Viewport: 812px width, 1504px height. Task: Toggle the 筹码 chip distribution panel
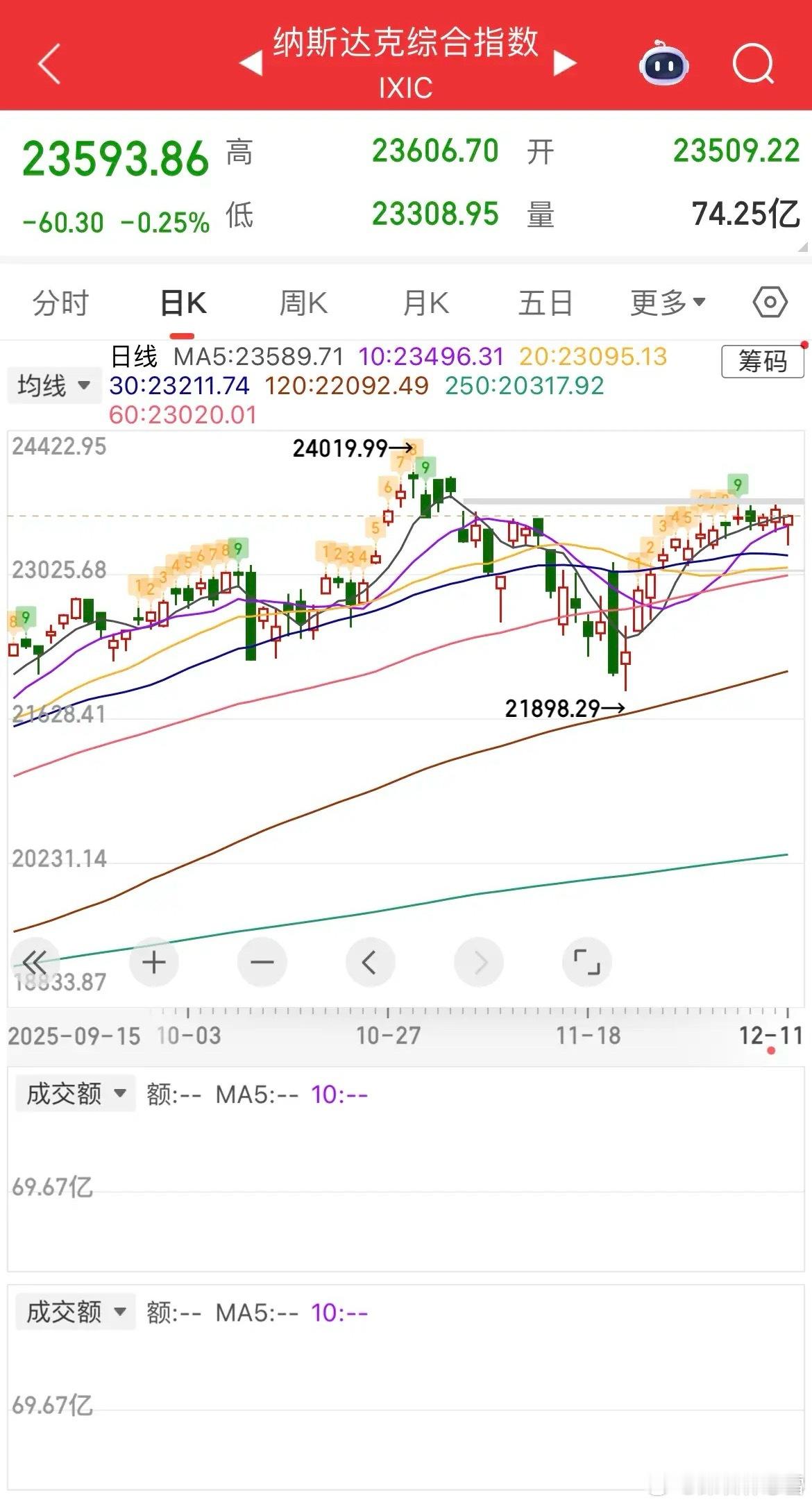(x=761, y=360)
